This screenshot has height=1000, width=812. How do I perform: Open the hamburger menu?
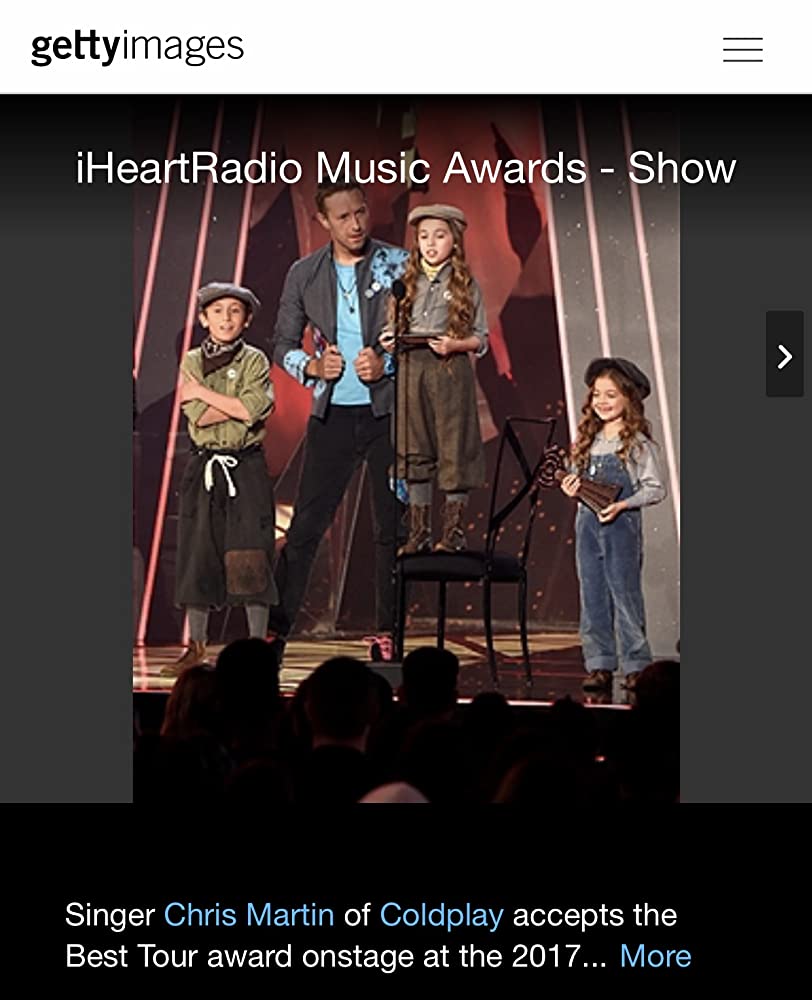[742, 49]
